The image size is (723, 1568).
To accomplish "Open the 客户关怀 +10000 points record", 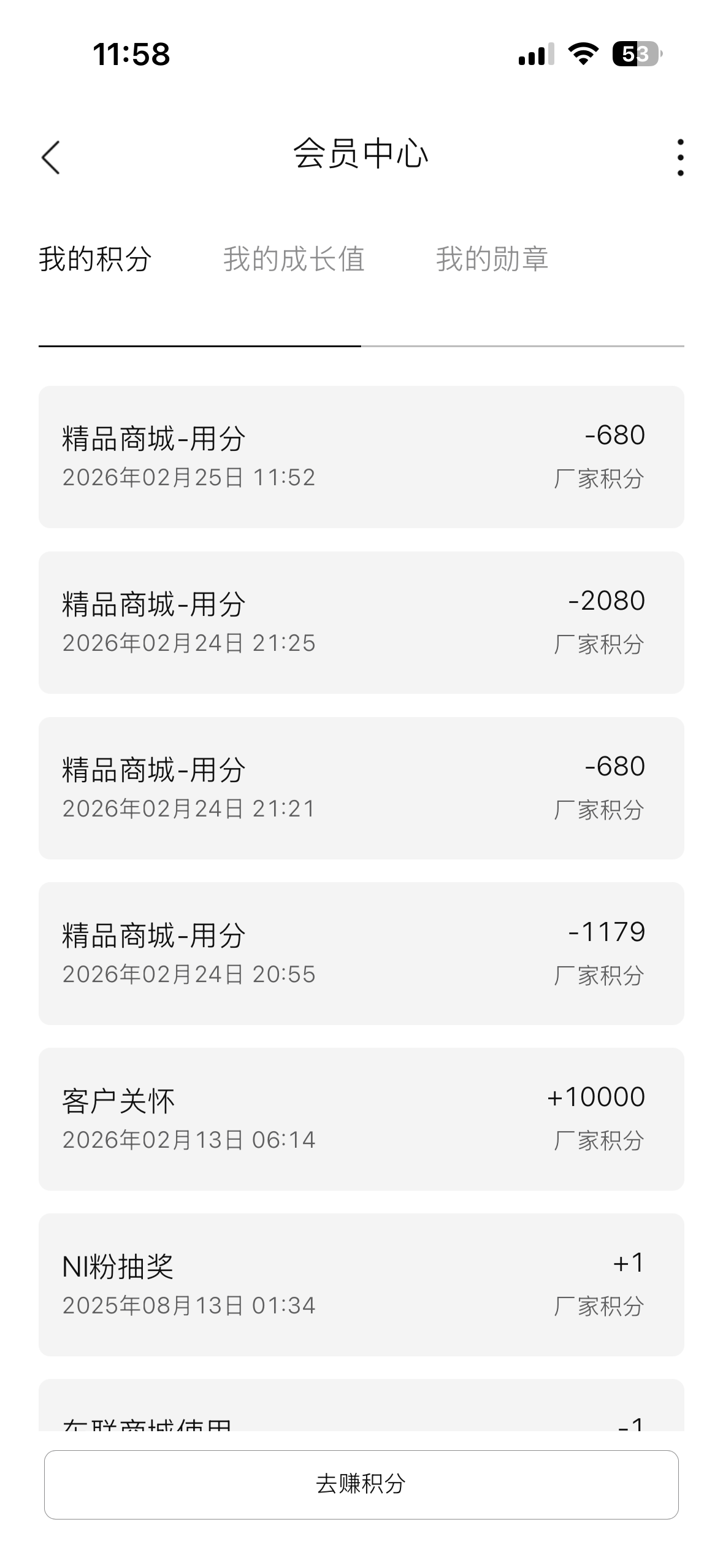I will point(361,1118).
